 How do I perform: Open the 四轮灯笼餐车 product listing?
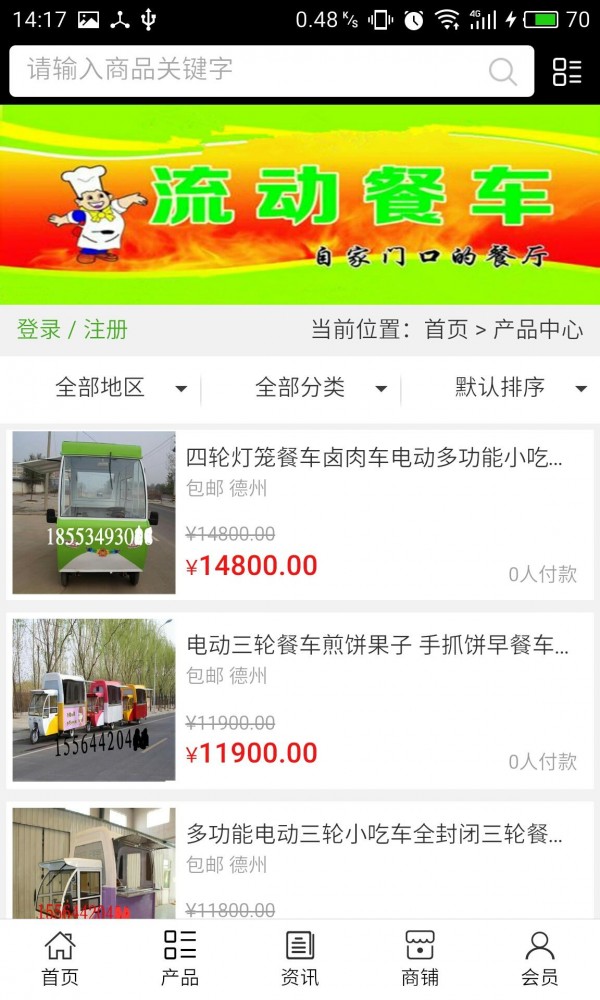click(374, 459)
